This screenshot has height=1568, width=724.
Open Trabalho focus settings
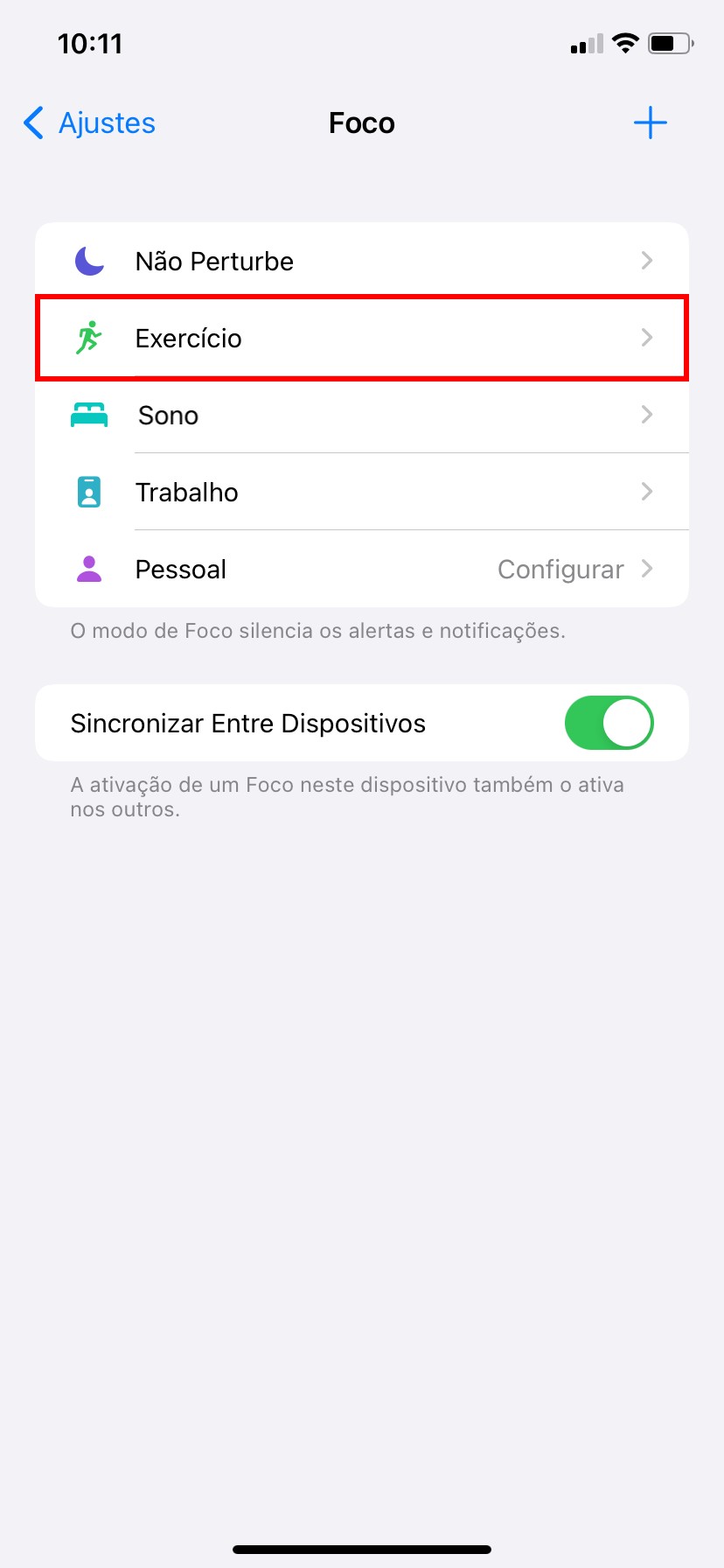click(362, 492)
